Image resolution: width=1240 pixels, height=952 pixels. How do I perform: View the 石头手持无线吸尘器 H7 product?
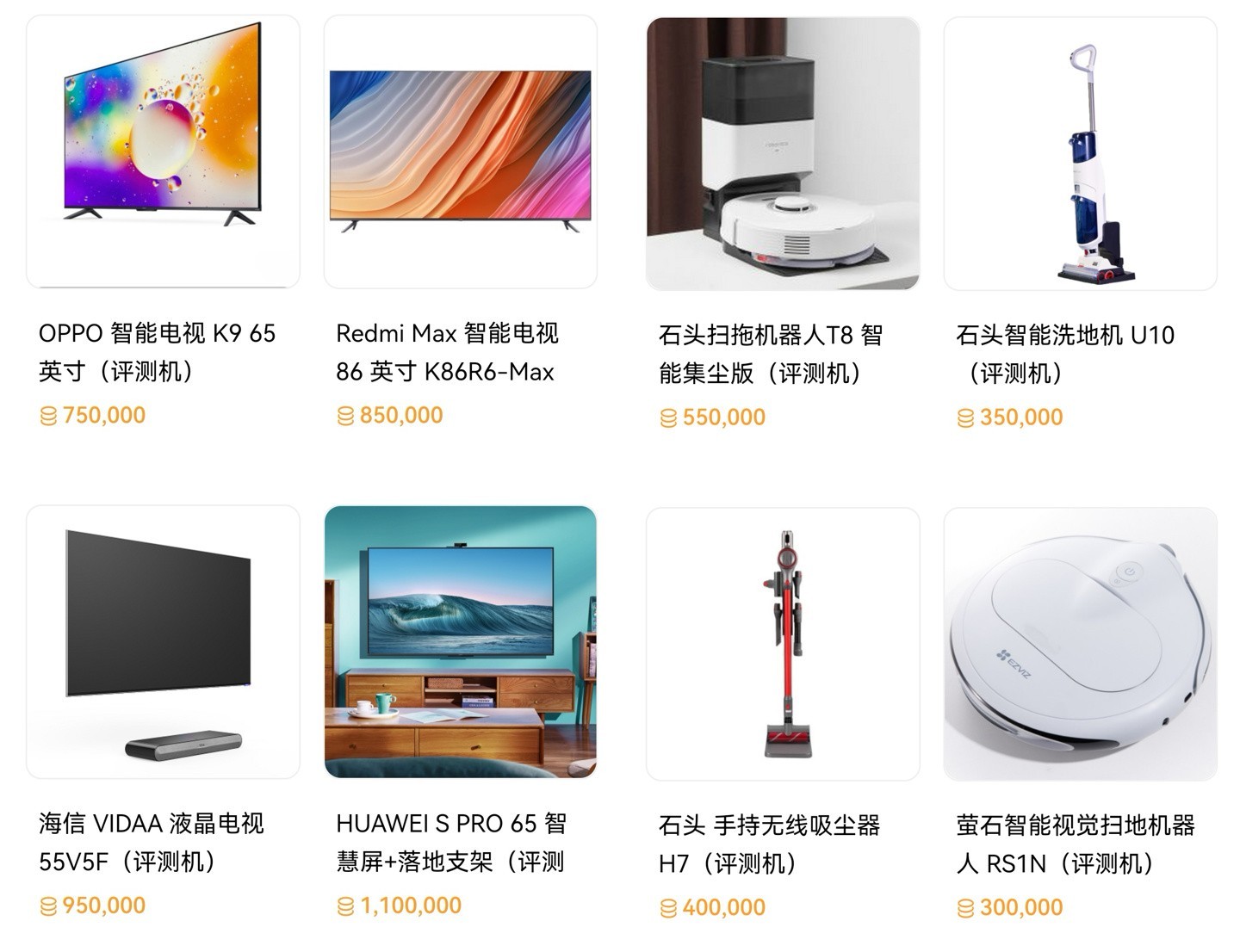[783, 644]
